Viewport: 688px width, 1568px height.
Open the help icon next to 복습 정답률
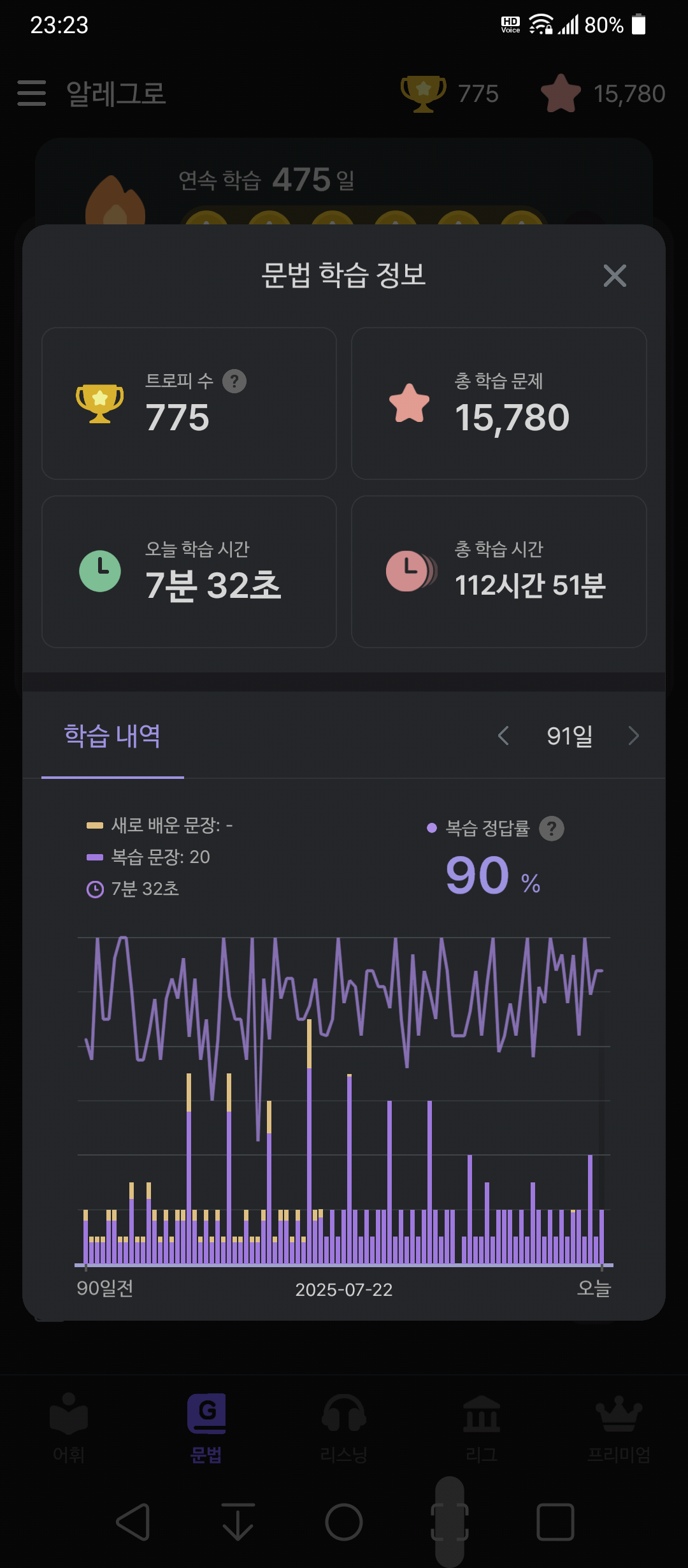[552, 829]
